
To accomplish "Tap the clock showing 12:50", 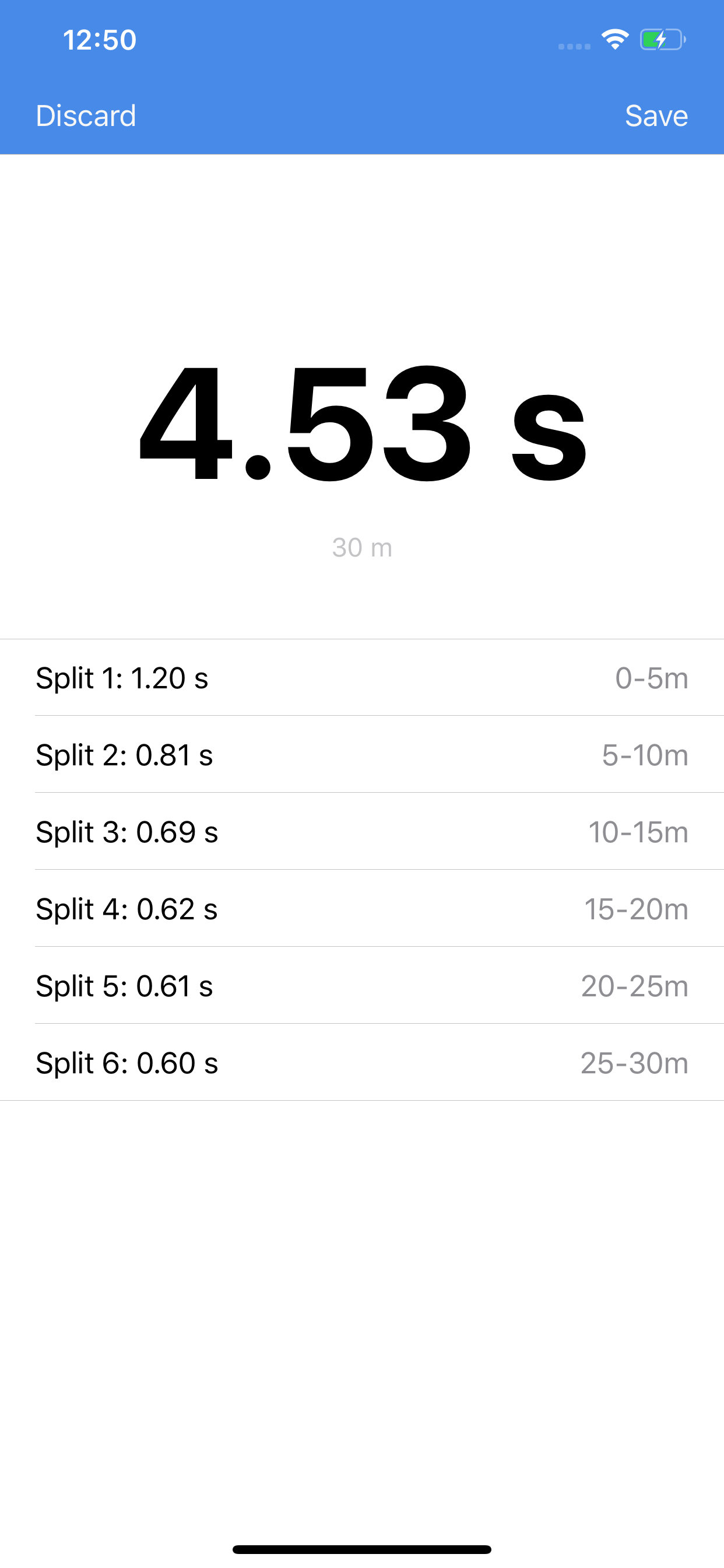I will point(100,40).
